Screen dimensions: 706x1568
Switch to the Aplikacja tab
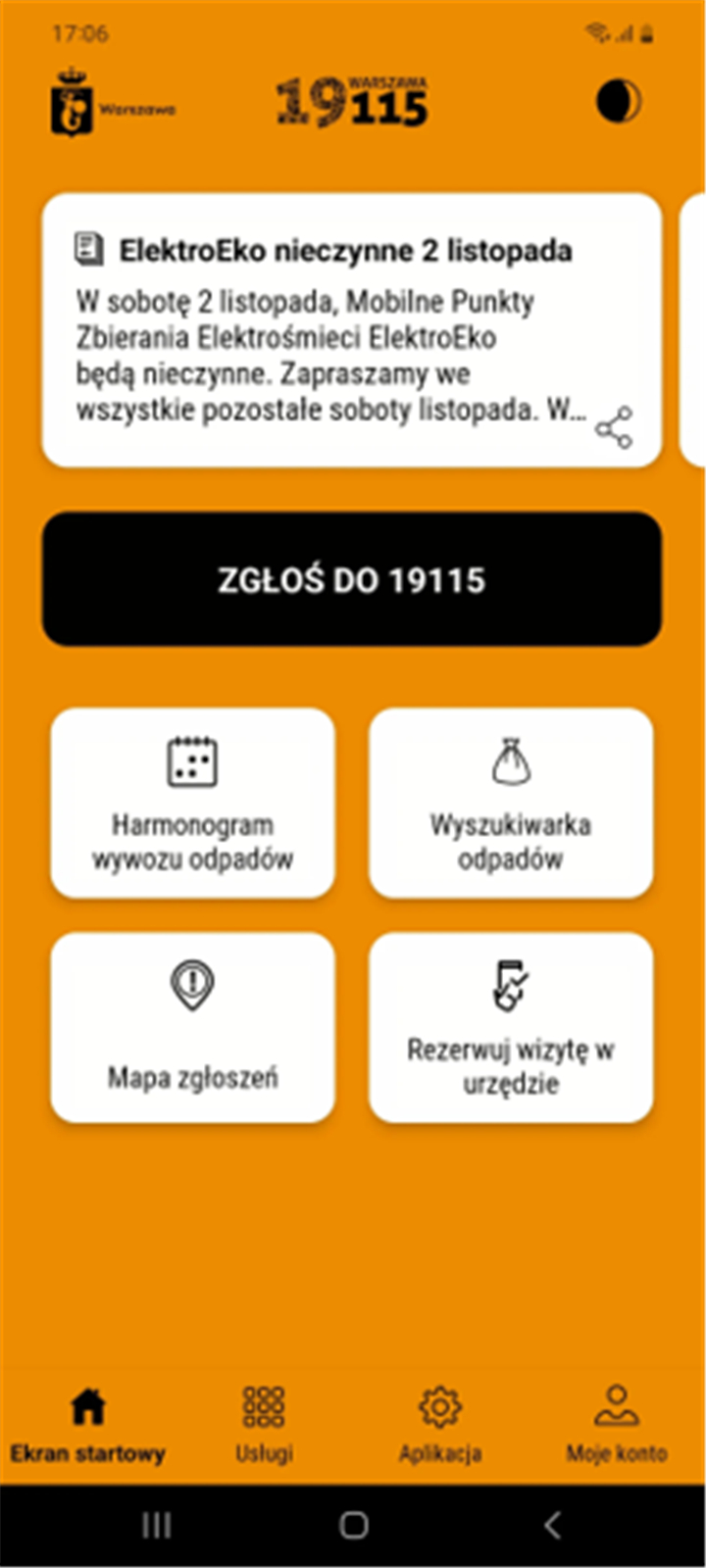click(x=440, y=1426)
